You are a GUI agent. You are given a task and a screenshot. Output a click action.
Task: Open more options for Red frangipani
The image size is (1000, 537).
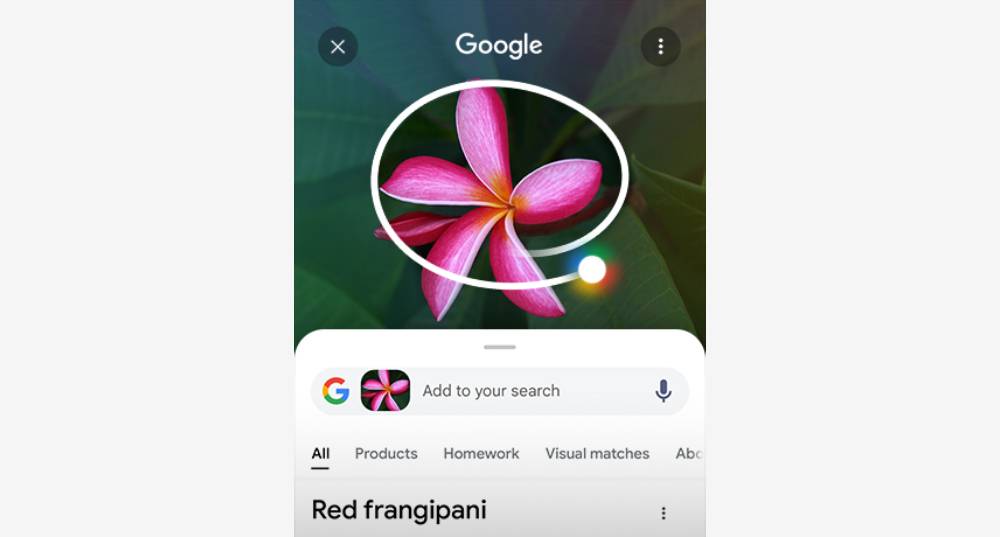pyautogui.click(x=663, y=513)
